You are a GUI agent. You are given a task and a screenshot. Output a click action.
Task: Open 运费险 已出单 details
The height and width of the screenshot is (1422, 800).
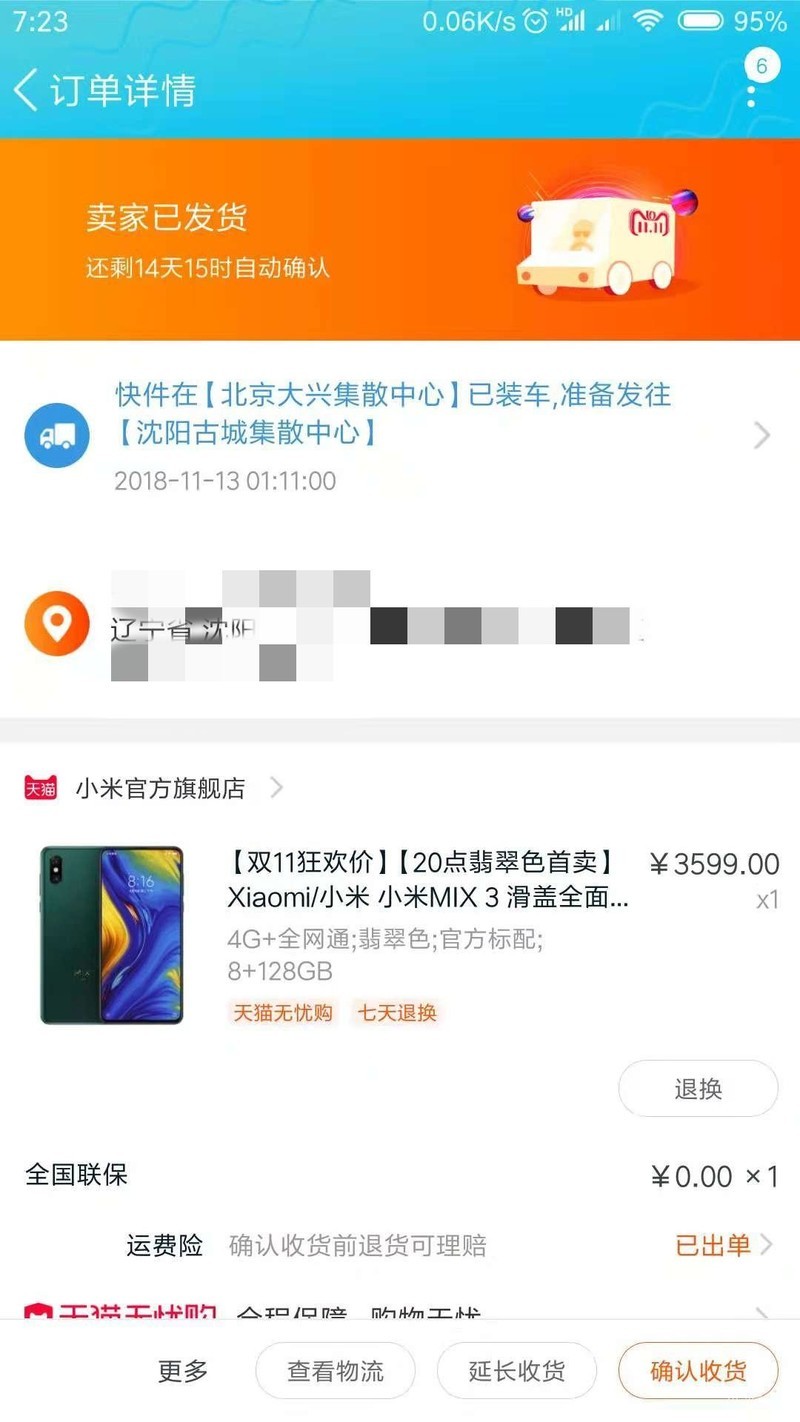[722, 1245]
